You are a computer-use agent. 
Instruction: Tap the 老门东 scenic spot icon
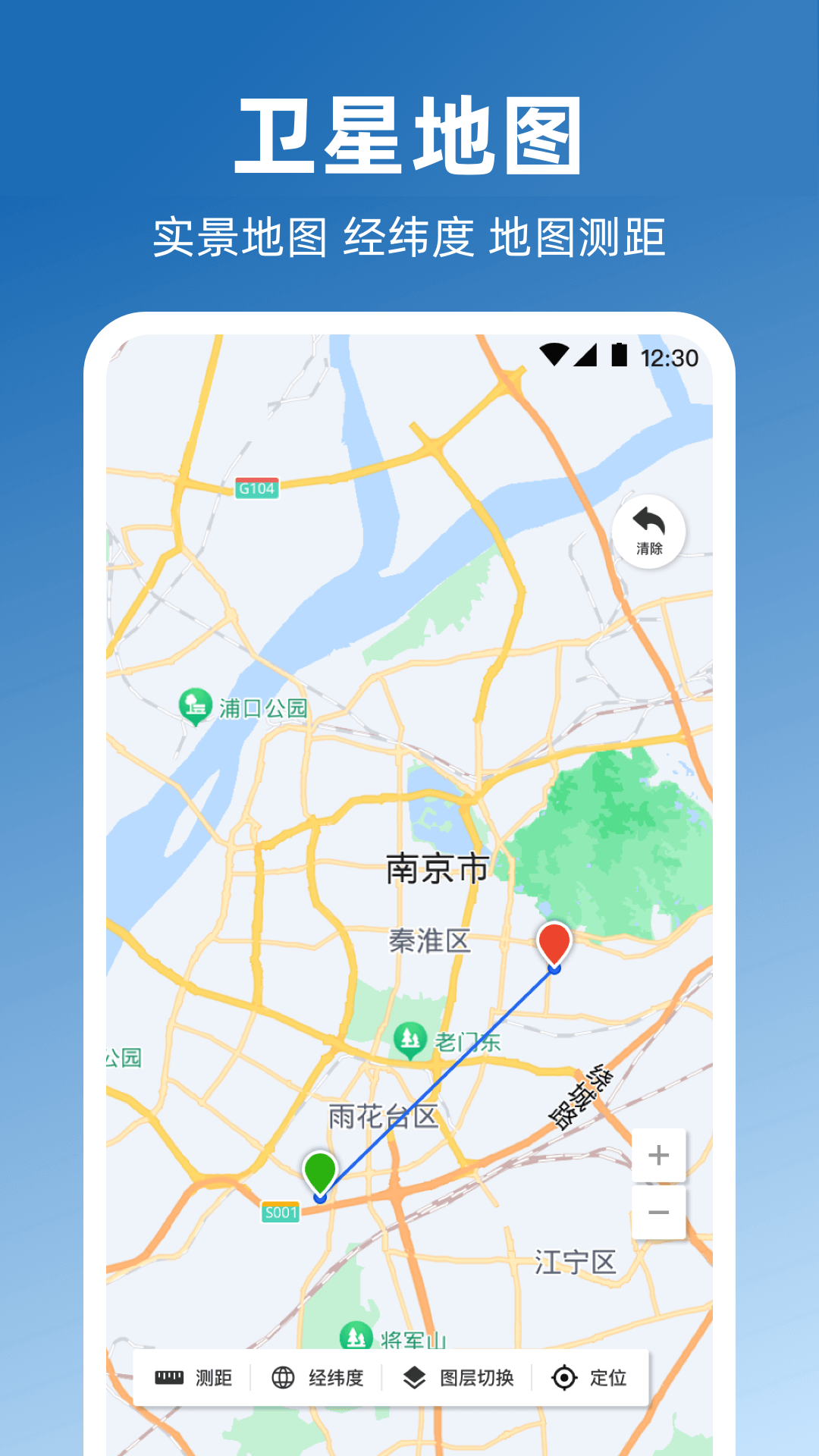click(410, 1039)
